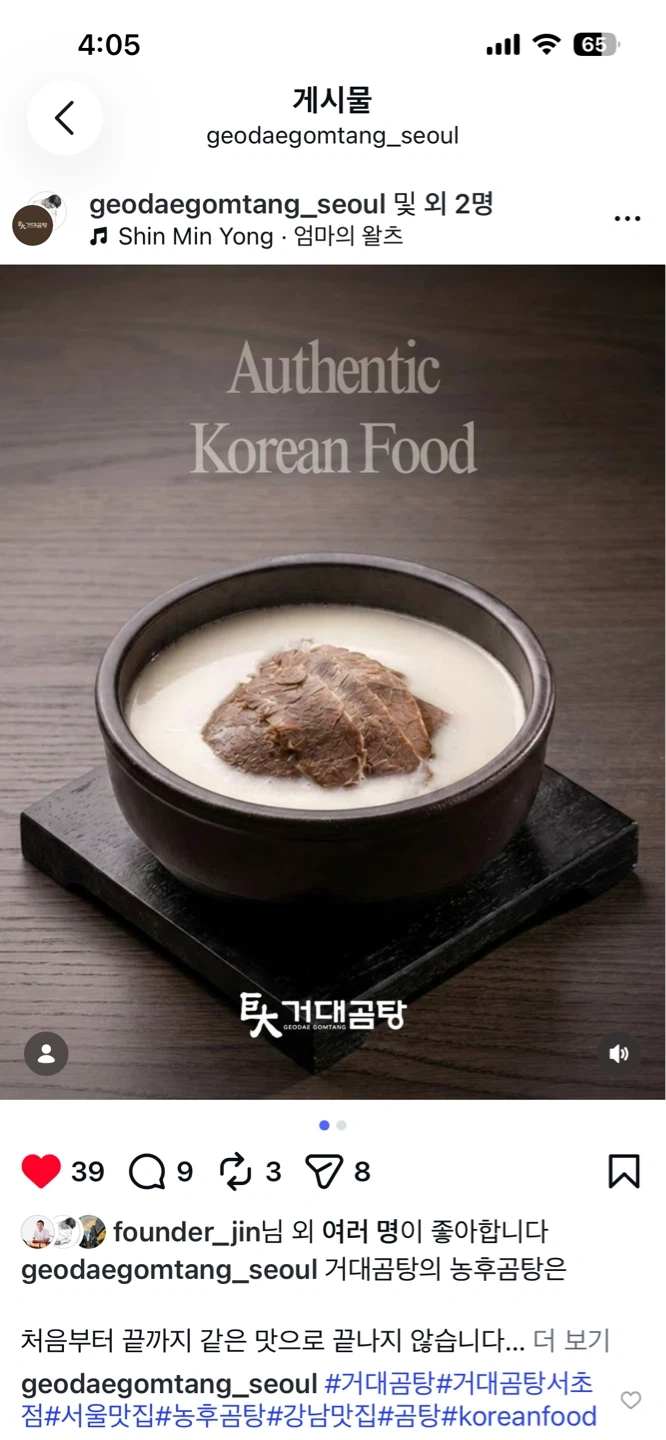
Task: Expand the caption with 더 보기
Action: pos(571,1340)
